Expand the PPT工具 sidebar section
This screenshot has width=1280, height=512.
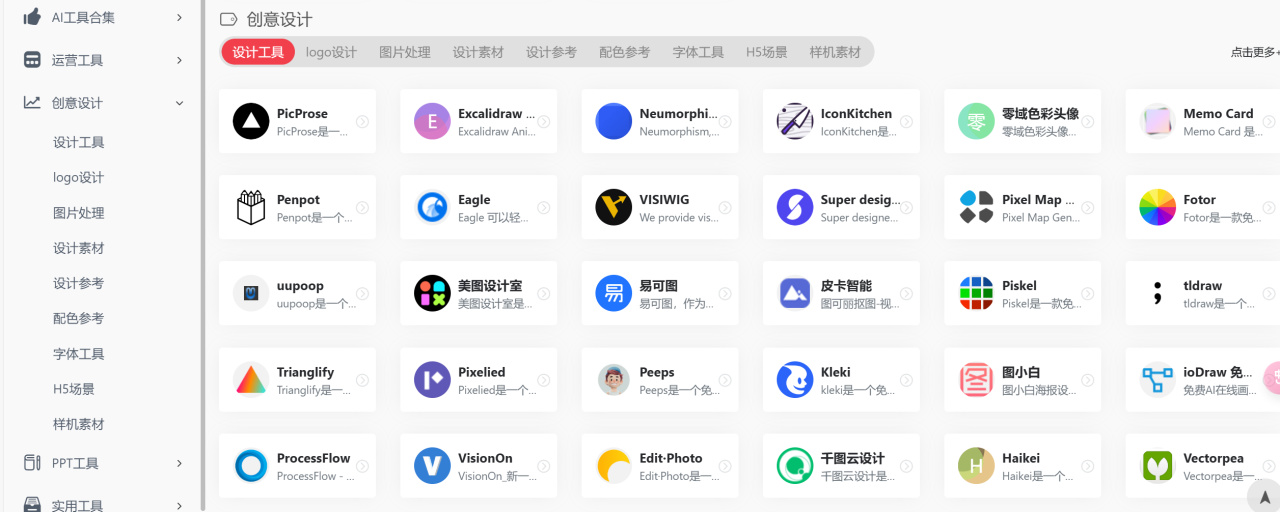[100, 463]
